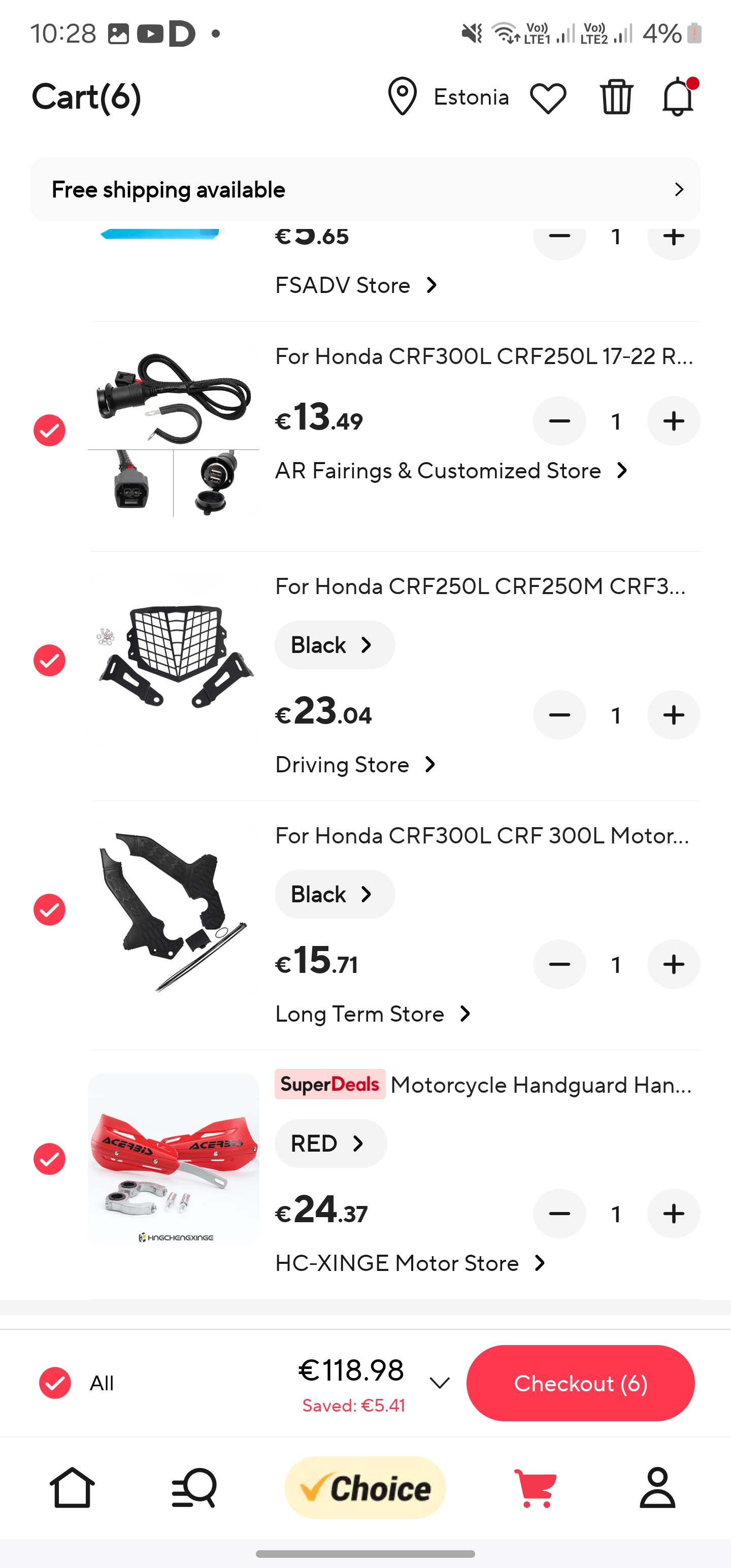The height and width of the screenshot is (1568, 731).
Task: Change the delivery location Estonia
Action: click(x=449, y=97)
